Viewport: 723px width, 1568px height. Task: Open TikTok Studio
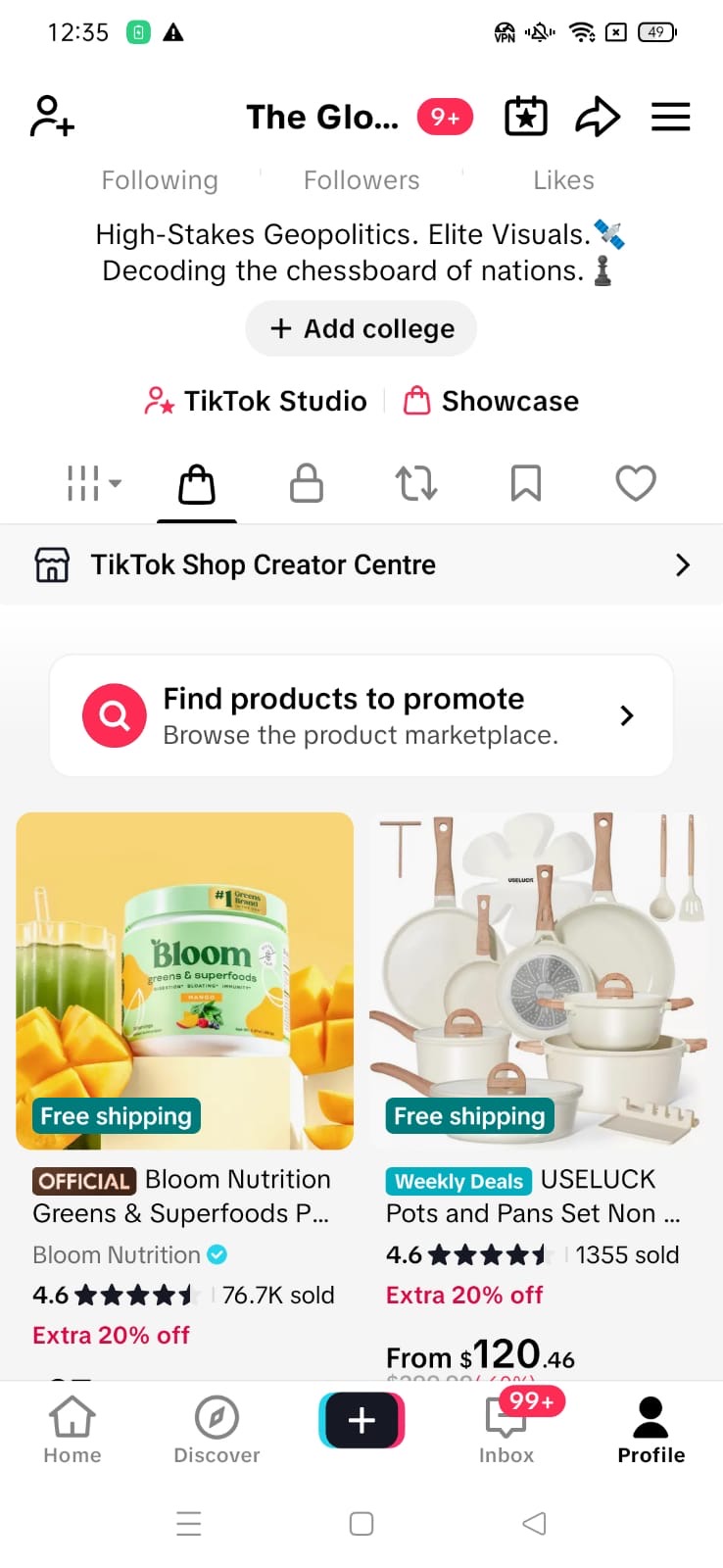coord(256,401)
